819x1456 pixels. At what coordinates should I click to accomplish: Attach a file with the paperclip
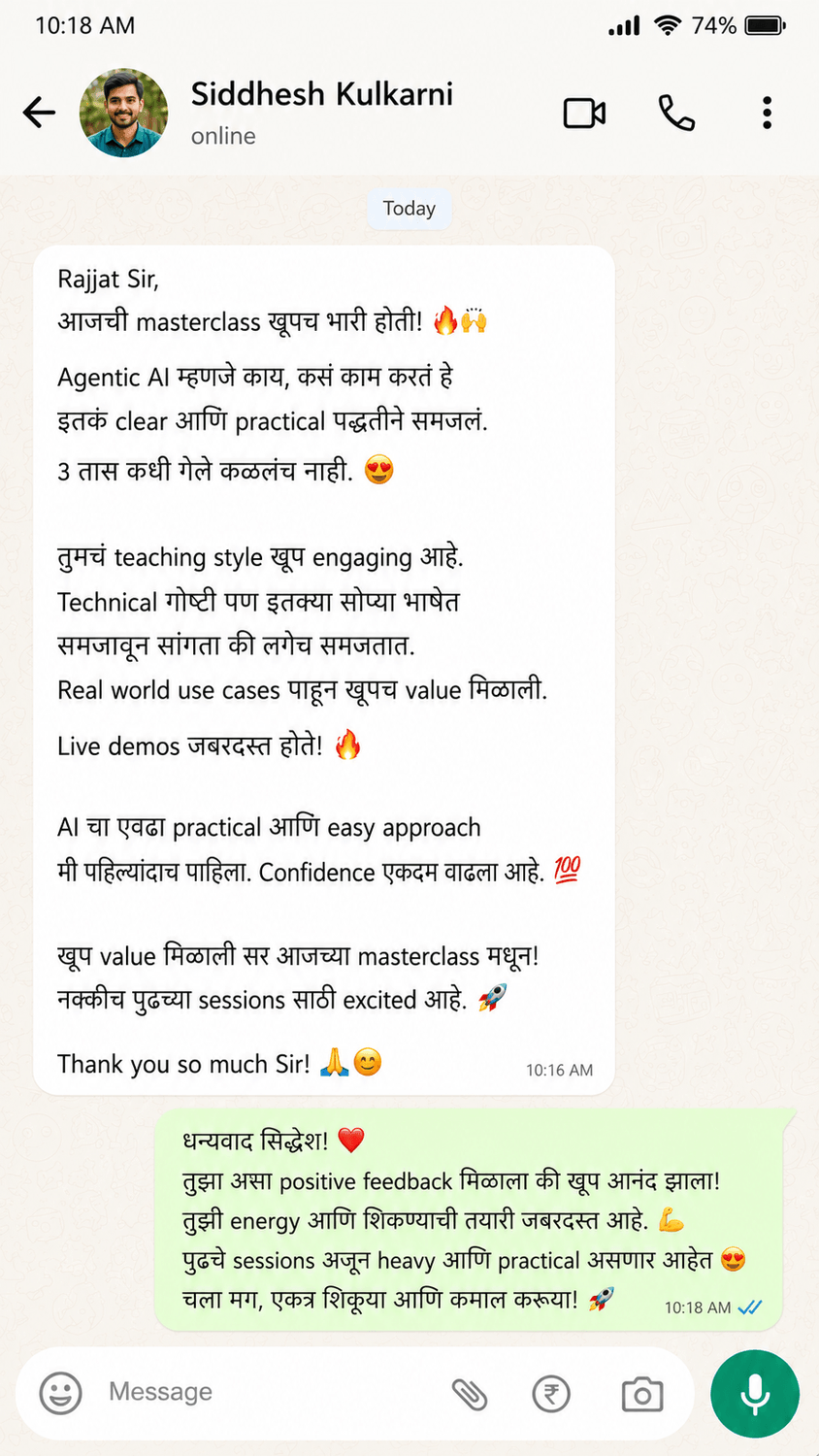470,1395
